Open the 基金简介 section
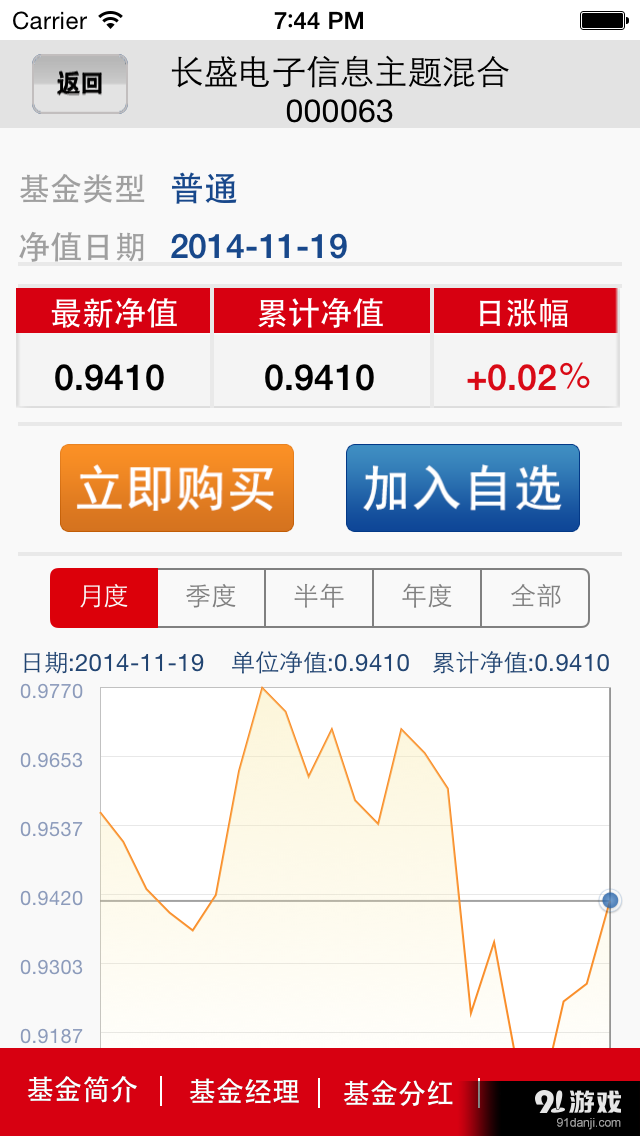The image size is (640, 1136). click(82, 1091)
